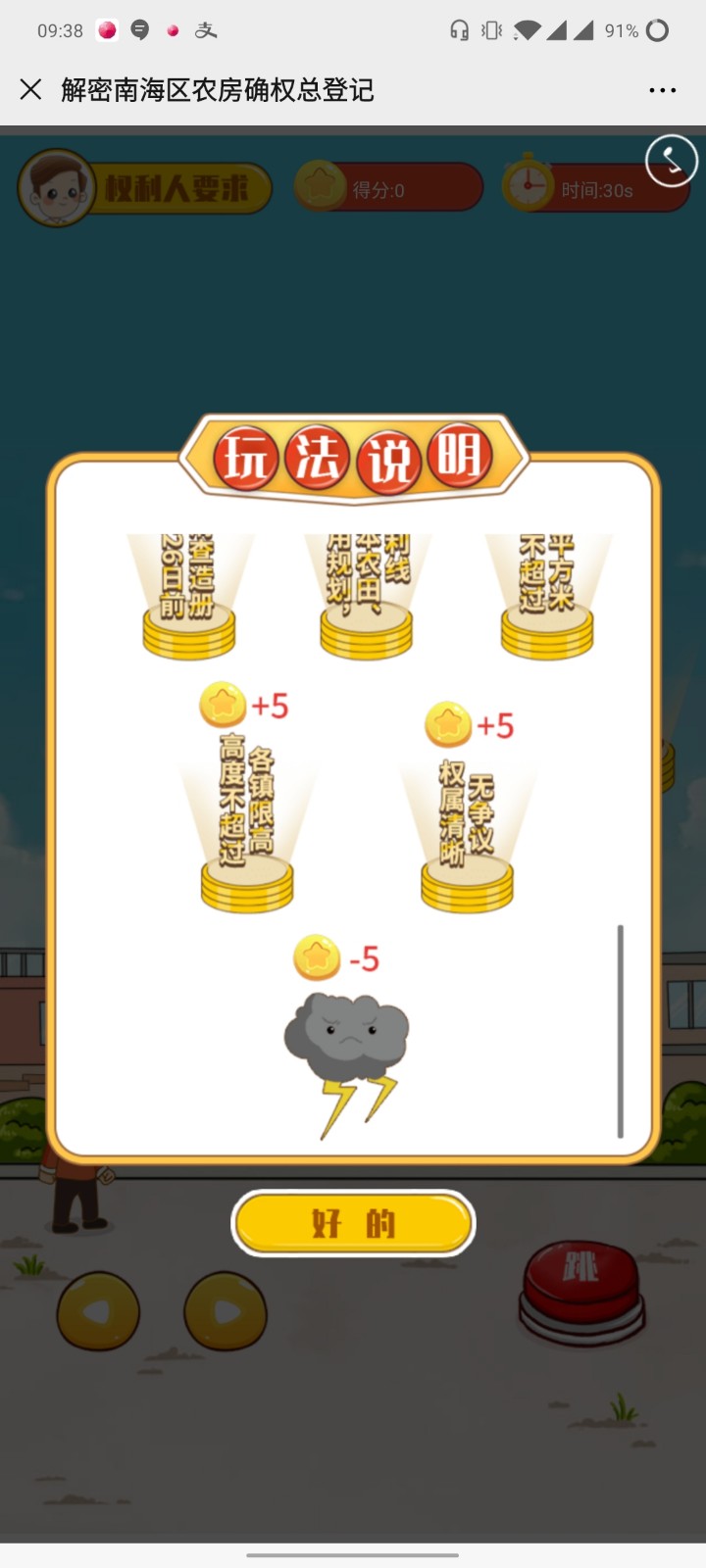Viewport: 706px width, 1568px height.
Task: Confirm the instructions with 好的 button
Action: (353, 1223)
